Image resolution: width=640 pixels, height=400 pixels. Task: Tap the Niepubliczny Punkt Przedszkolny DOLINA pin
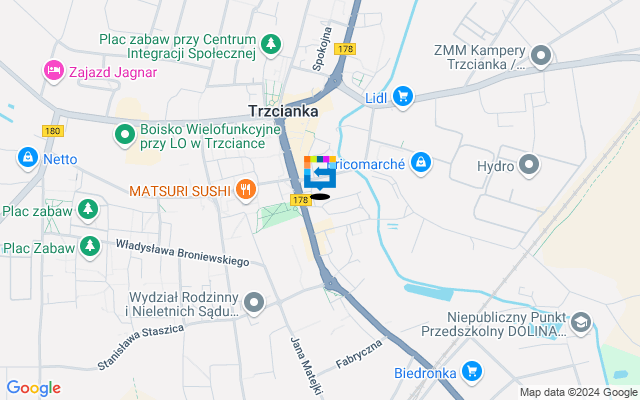click(x=580, y=320)
